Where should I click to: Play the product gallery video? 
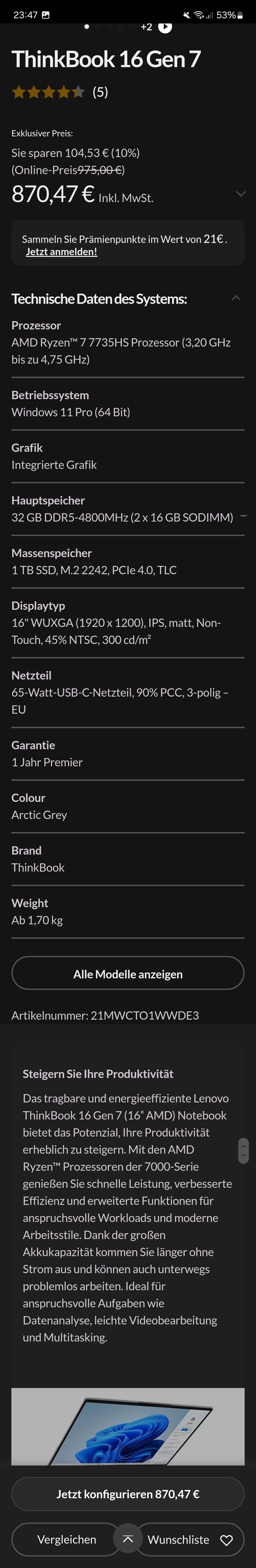tap(165, 27)
